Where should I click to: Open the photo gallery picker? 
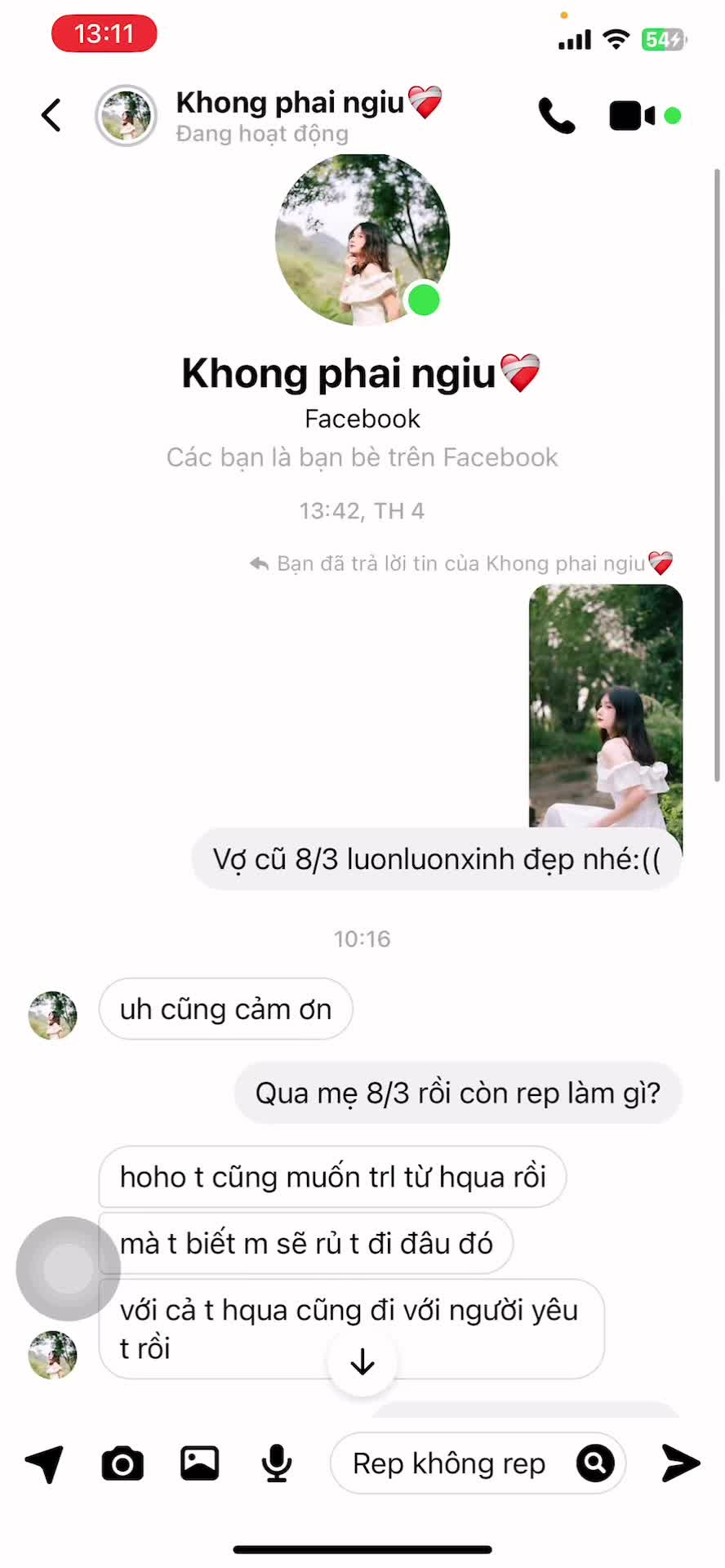point(199,1463)
